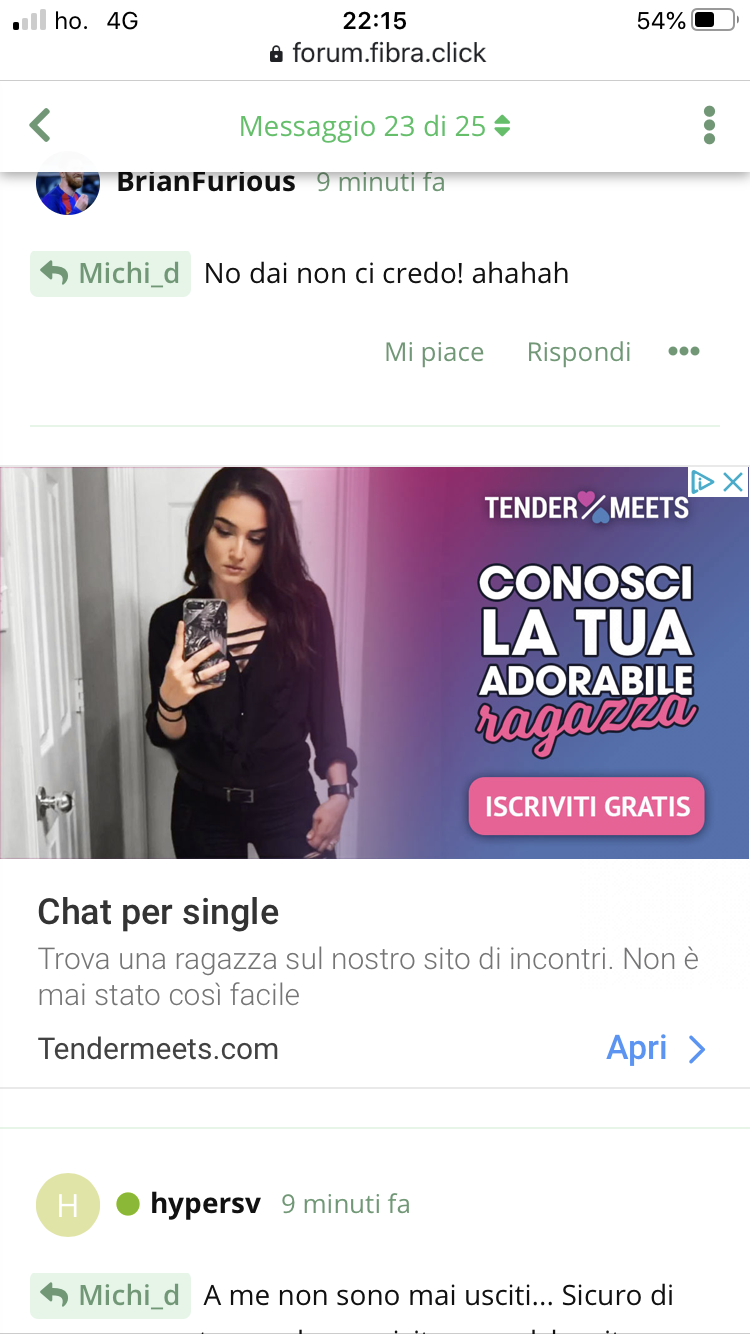Viewport: 750px width, 1334px height.
Task: Tap the Michi_d reply mention in BrianFurious's post
Action: point(110,274)
